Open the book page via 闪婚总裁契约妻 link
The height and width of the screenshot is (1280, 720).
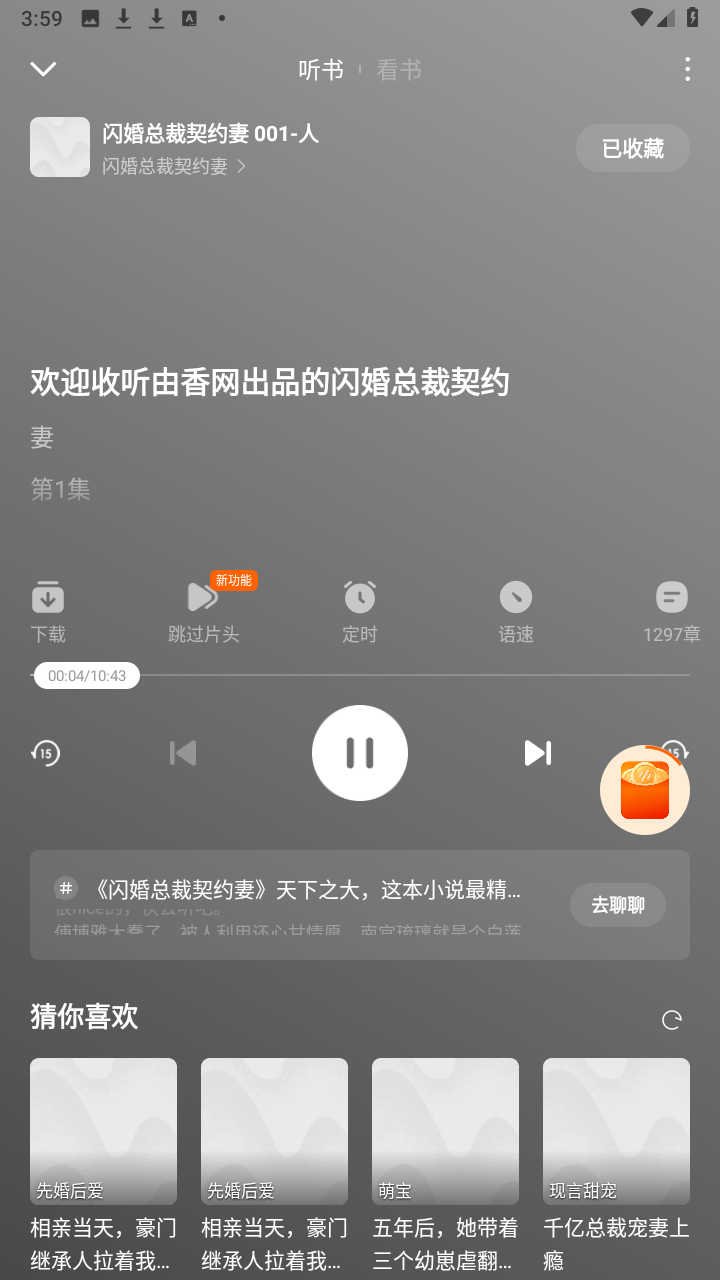coord(174,166)
